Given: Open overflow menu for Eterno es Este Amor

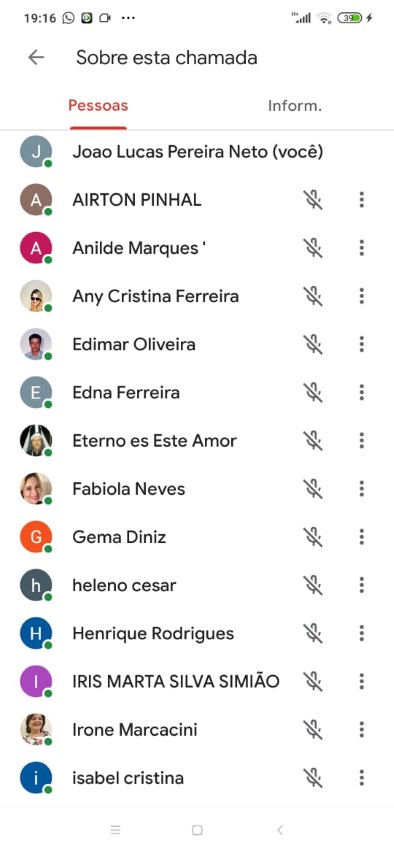Looking at the screenshot, I should [x=361, y=441].
